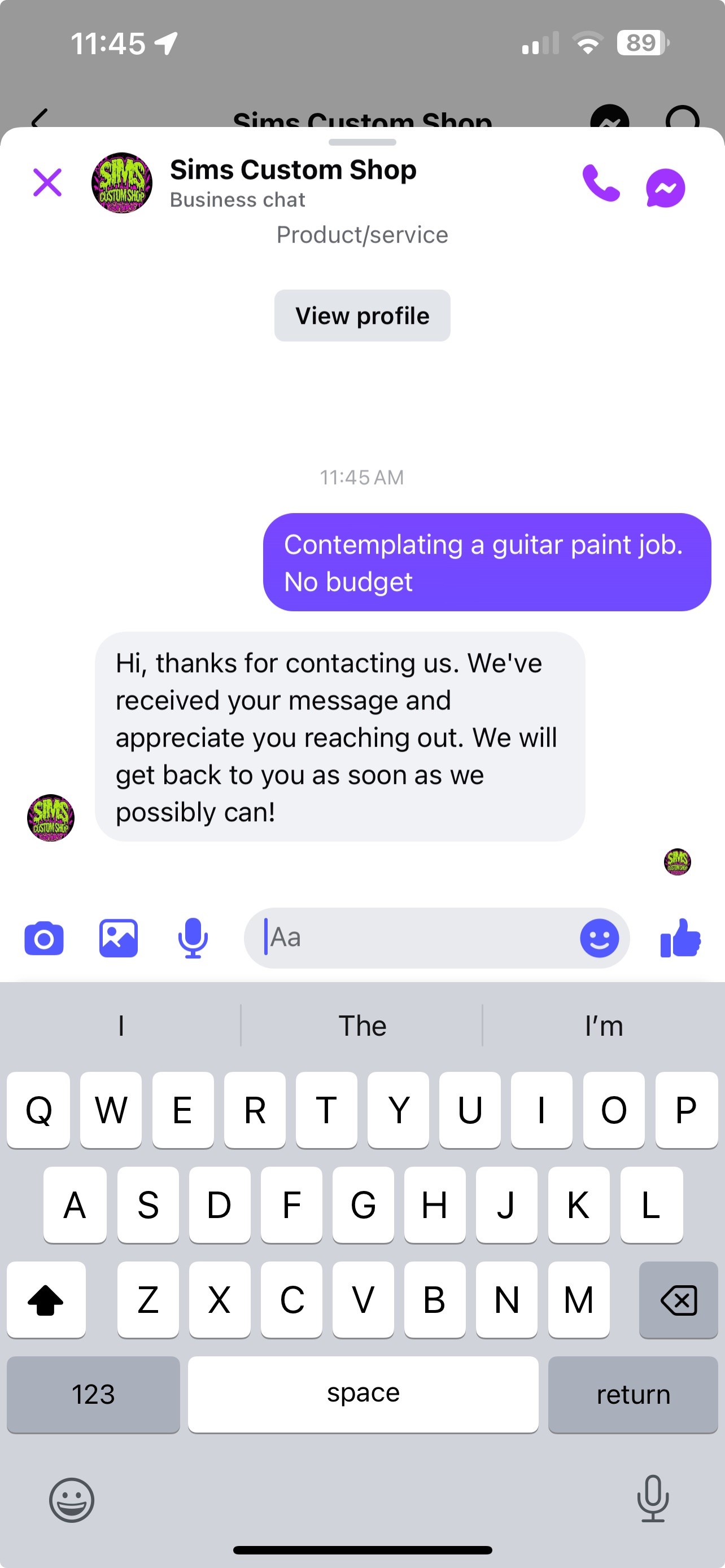The height and width of the screenshot is (1568, 725).
Task: Close the business chat sheet
Action: click(x=47, y=183)
